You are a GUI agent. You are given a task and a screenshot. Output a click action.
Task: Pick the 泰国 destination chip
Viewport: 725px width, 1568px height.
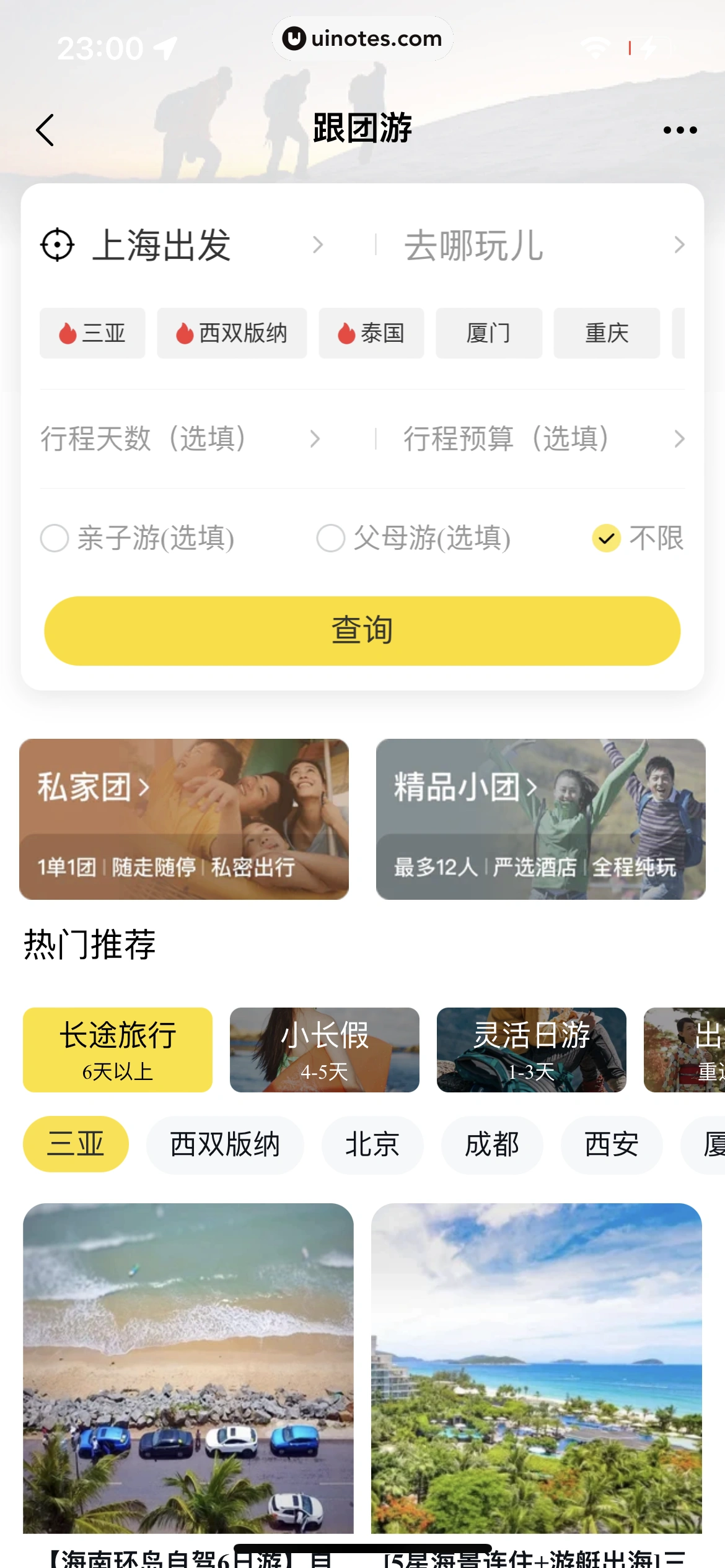click(371, 333)
